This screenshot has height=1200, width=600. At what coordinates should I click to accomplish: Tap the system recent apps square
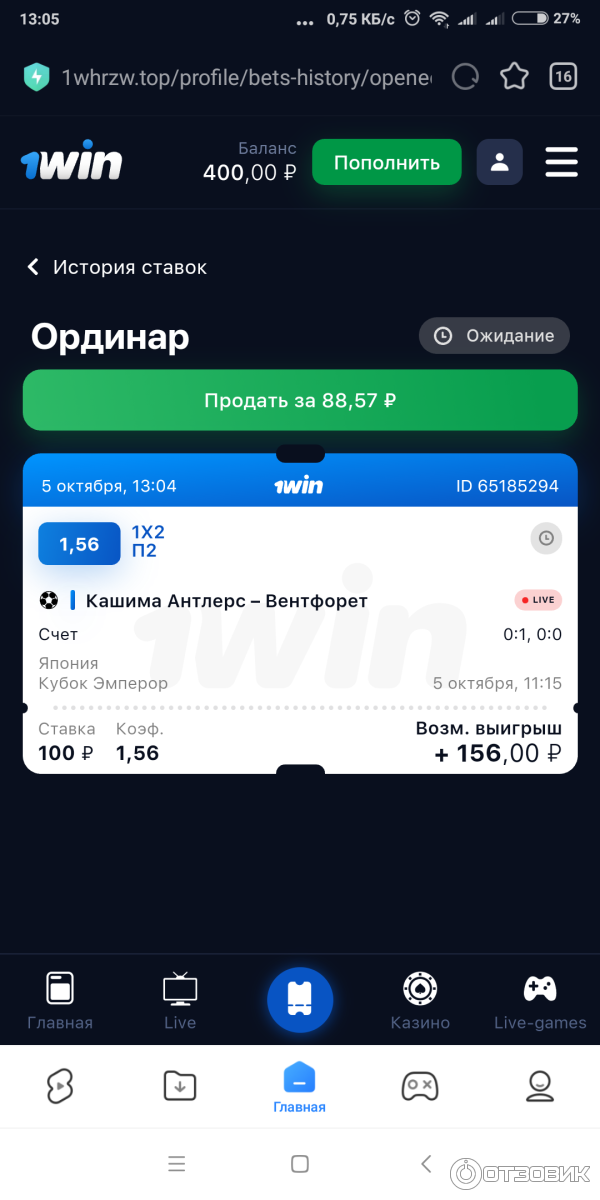tap(299, 1164)
